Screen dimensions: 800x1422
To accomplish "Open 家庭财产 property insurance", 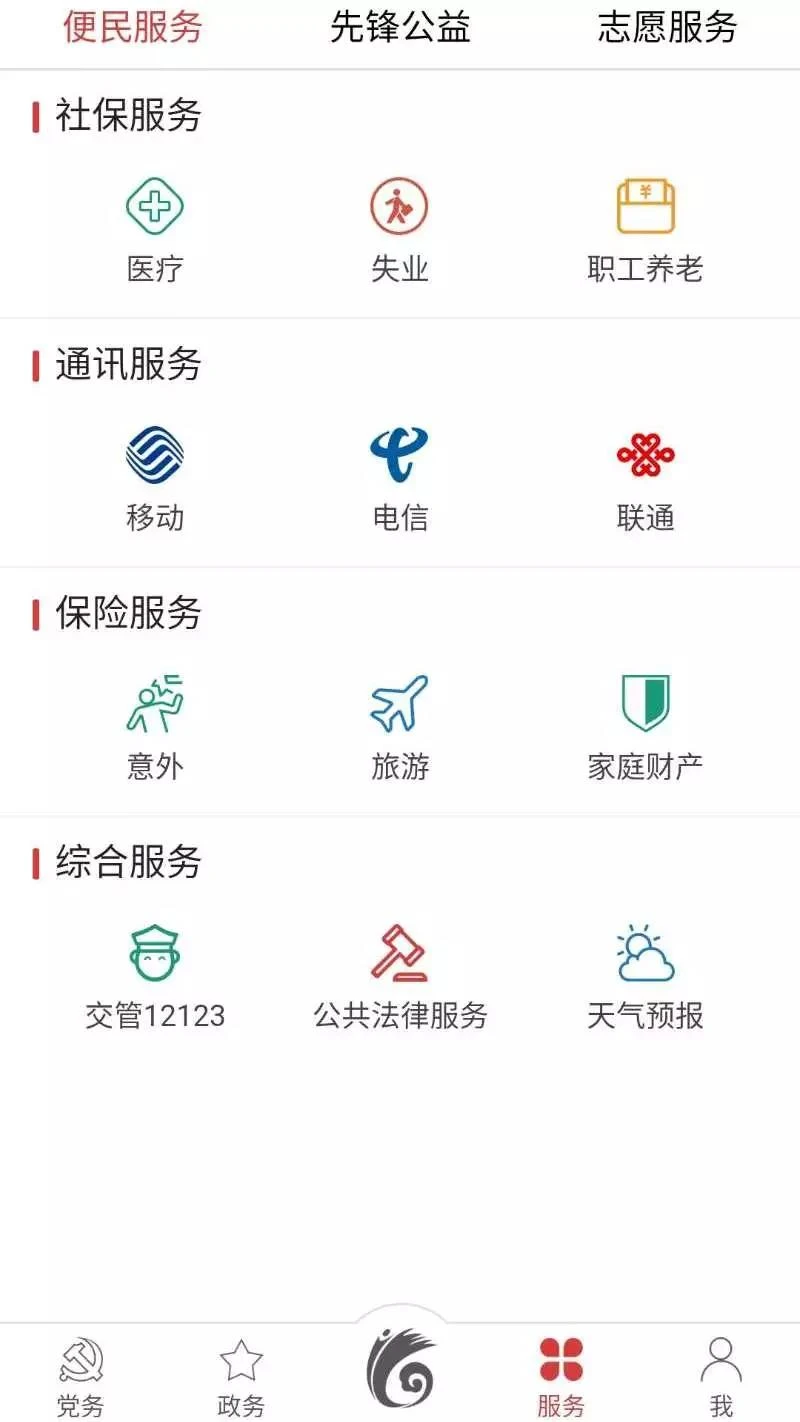I will (x=645, y=728).
